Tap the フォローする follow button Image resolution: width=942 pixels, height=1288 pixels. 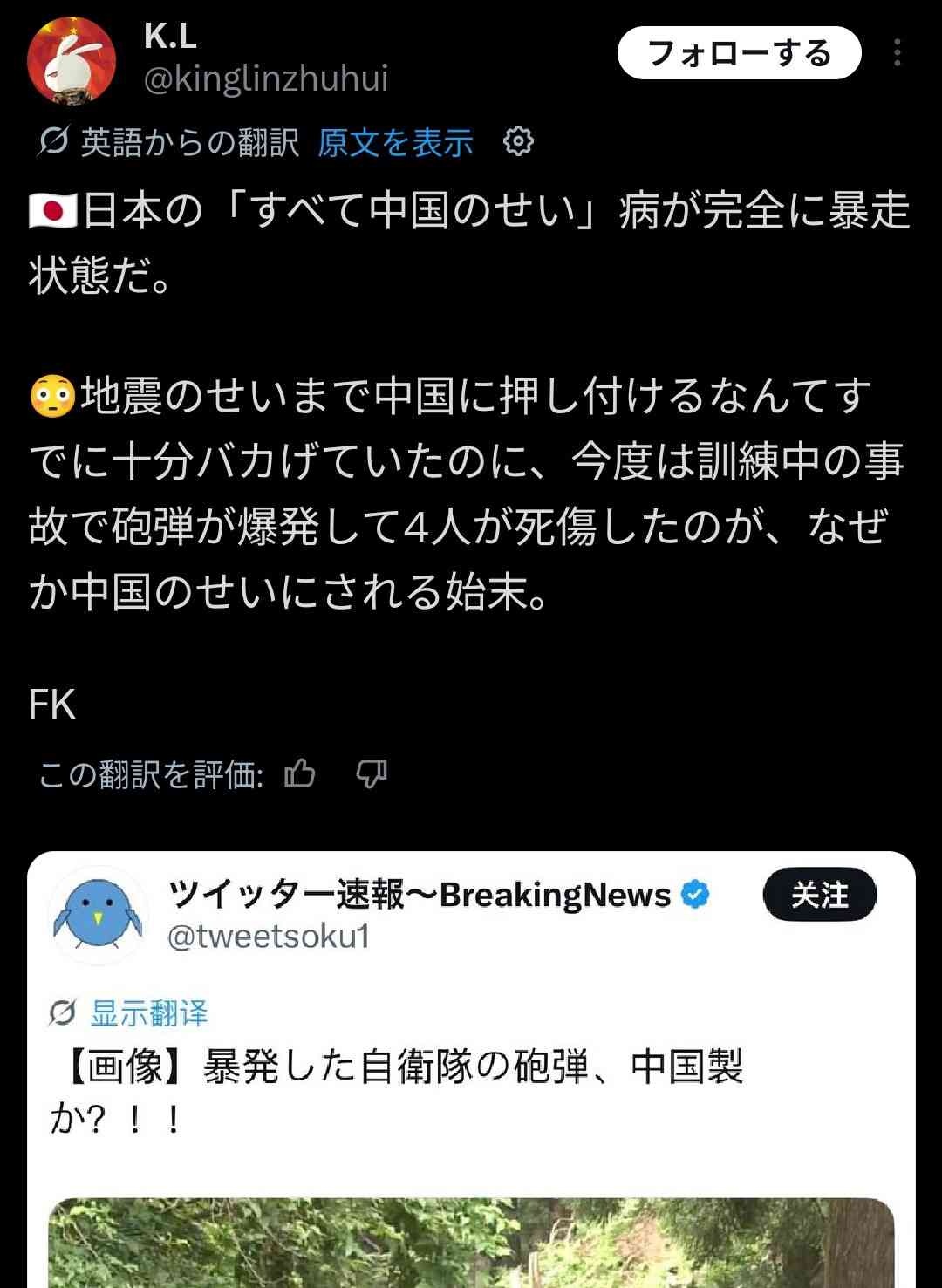[x=739, y=54]
